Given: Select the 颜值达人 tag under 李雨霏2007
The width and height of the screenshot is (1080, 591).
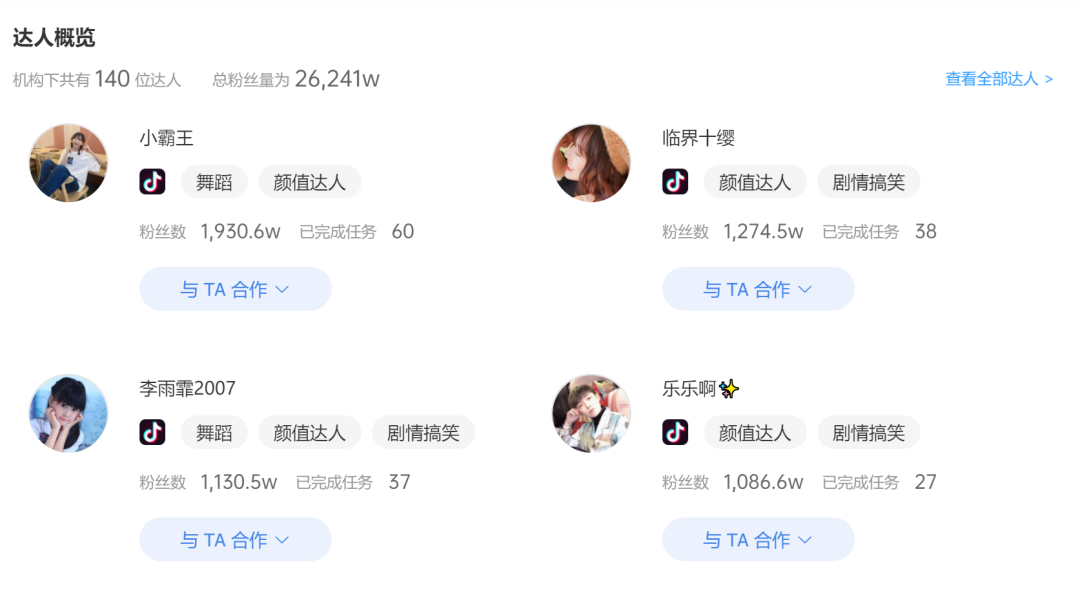Looking at the screenshot, I should [x=309, y=433].
